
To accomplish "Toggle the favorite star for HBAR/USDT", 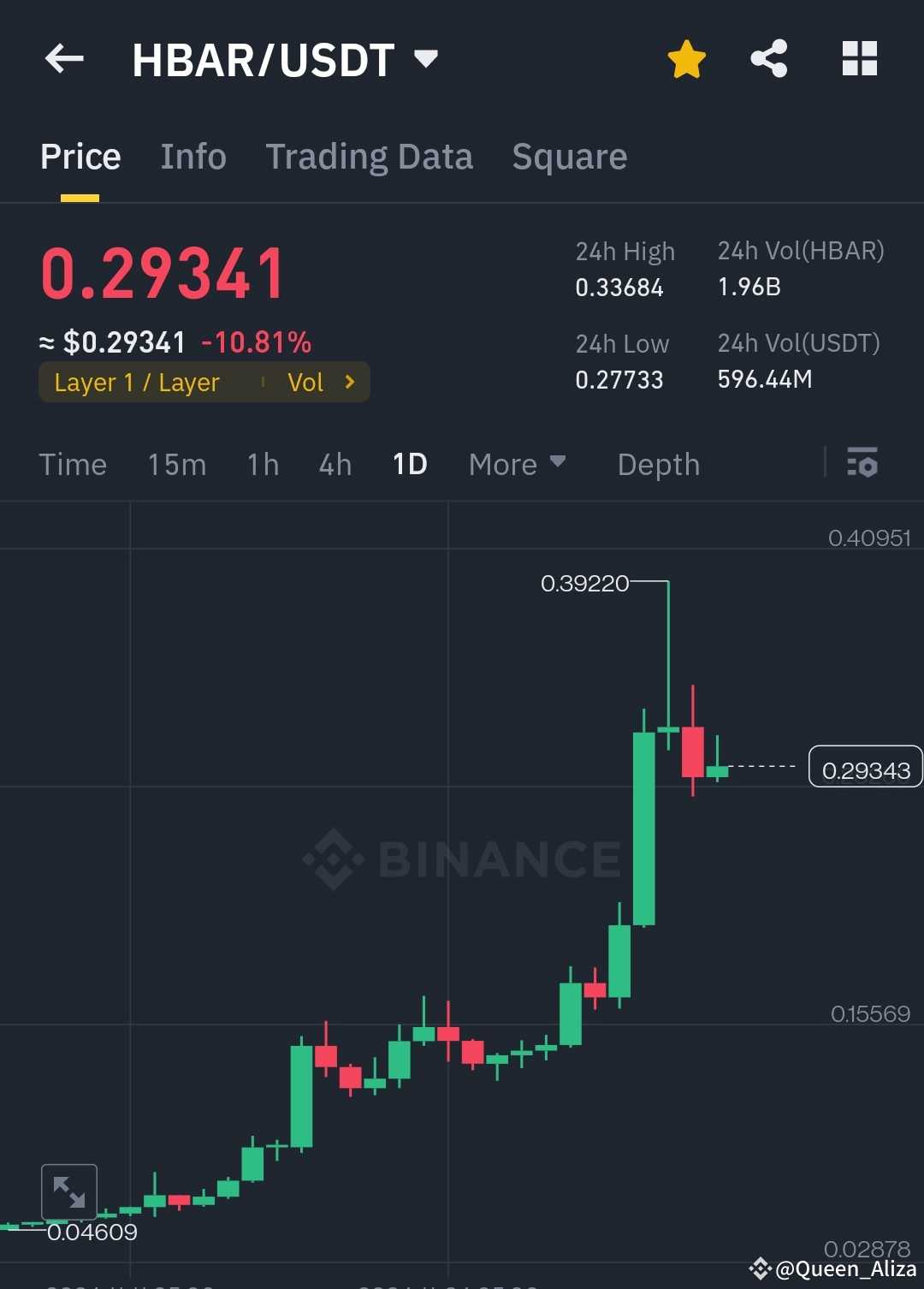I will coord(686,58).
